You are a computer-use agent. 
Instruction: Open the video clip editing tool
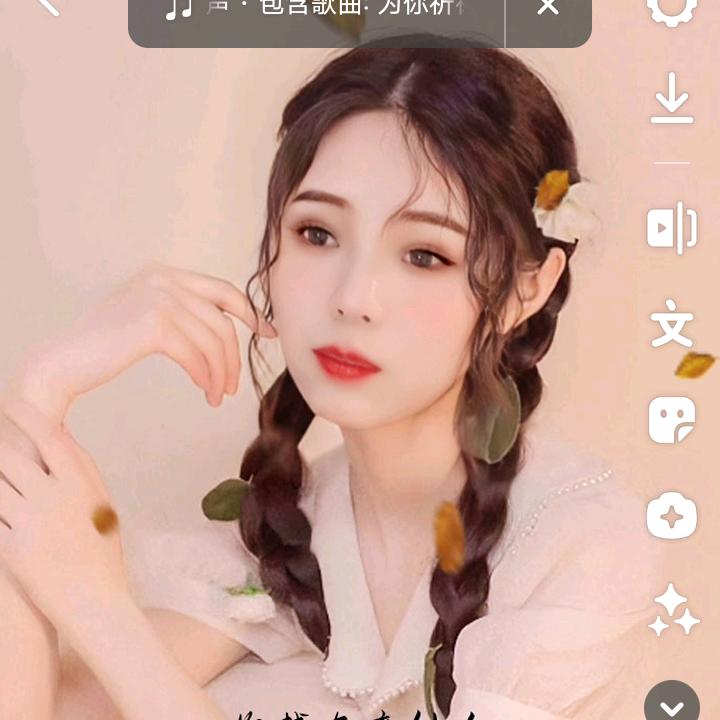click(x=671, y=228)
